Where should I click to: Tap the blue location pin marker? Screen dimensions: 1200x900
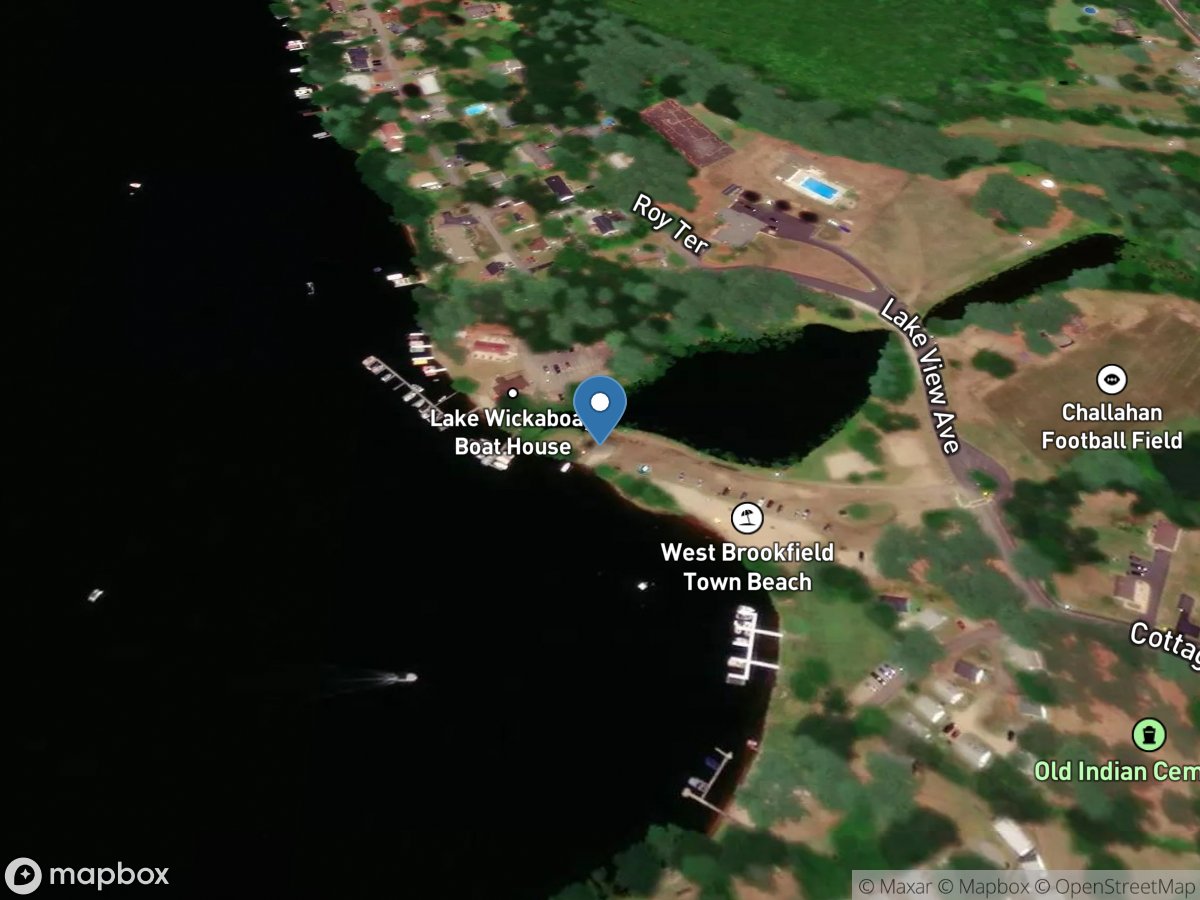600,405
